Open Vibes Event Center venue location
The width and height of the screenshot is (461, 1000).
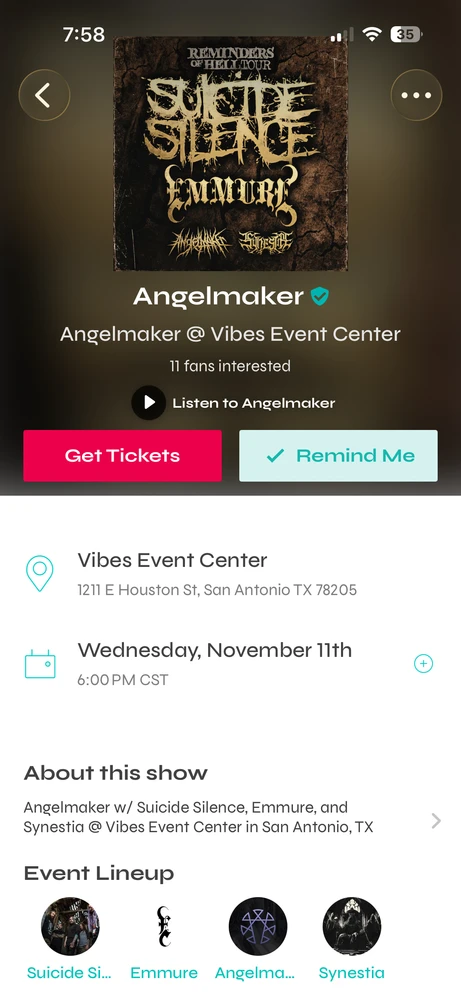pos(230,573)
